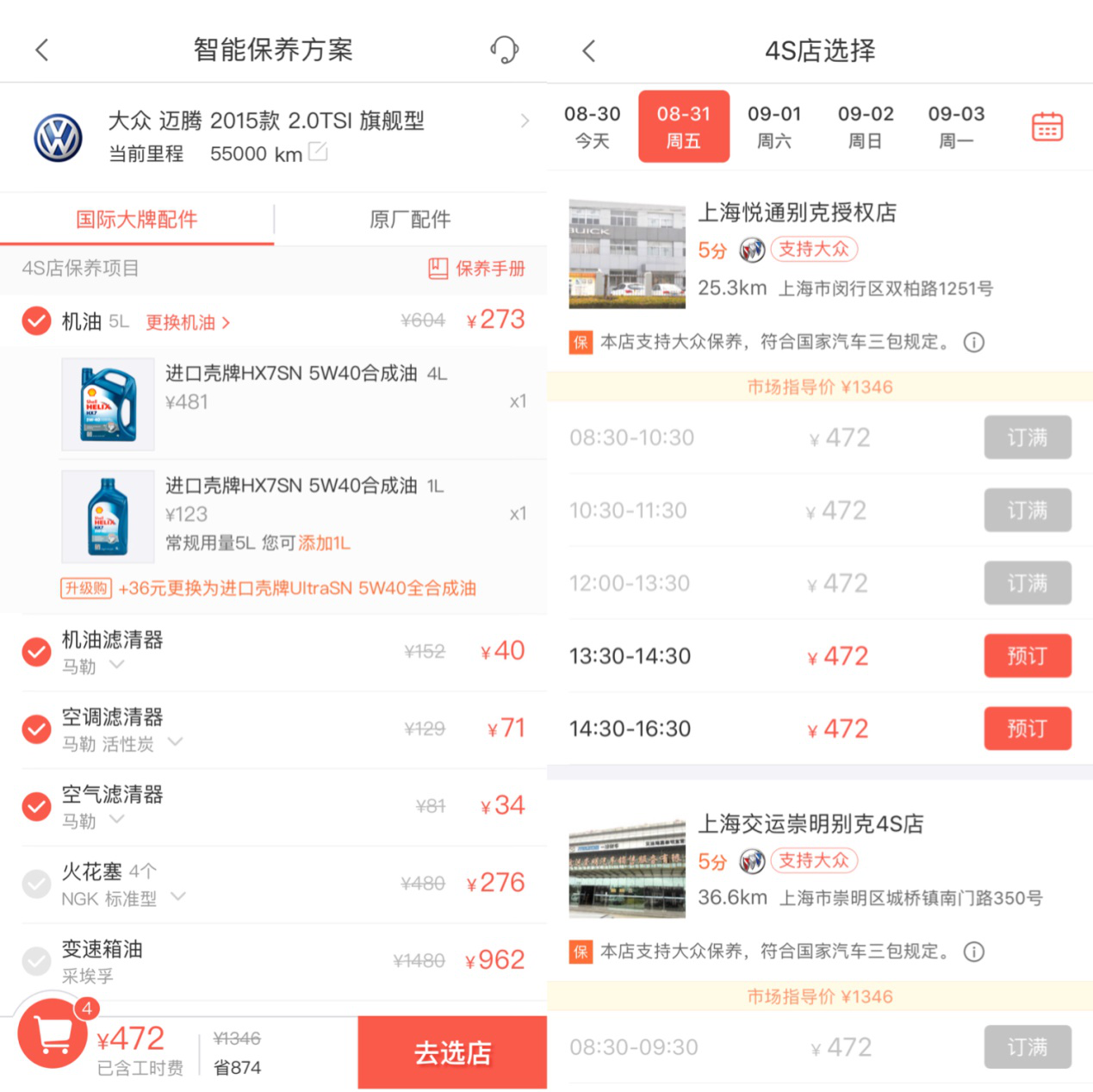
Task: Edit the current mileage 55000 km
Action: (318, 152)
